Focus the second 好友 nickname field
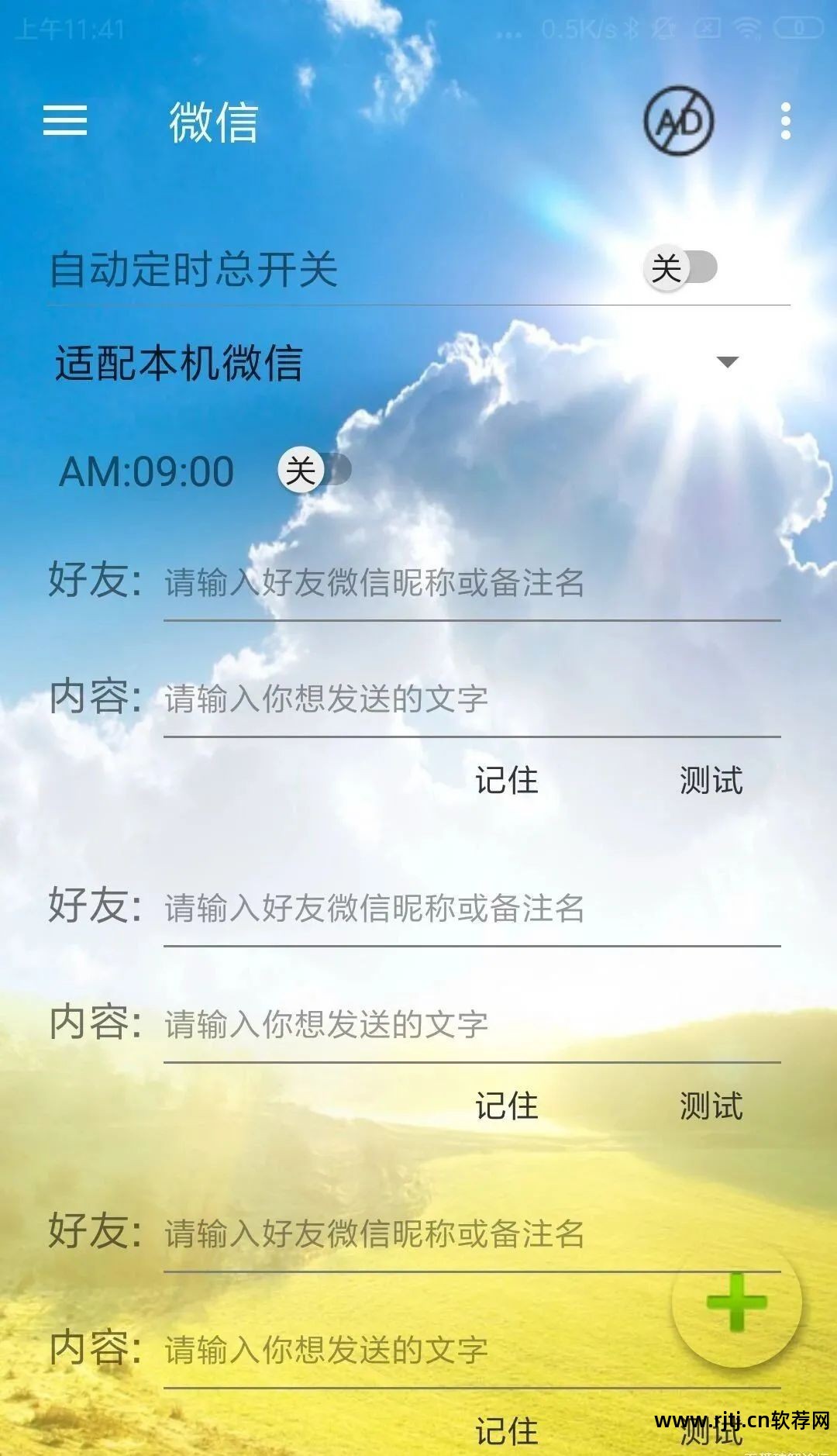The image size is (837, 1456). (x=471, y=909)
